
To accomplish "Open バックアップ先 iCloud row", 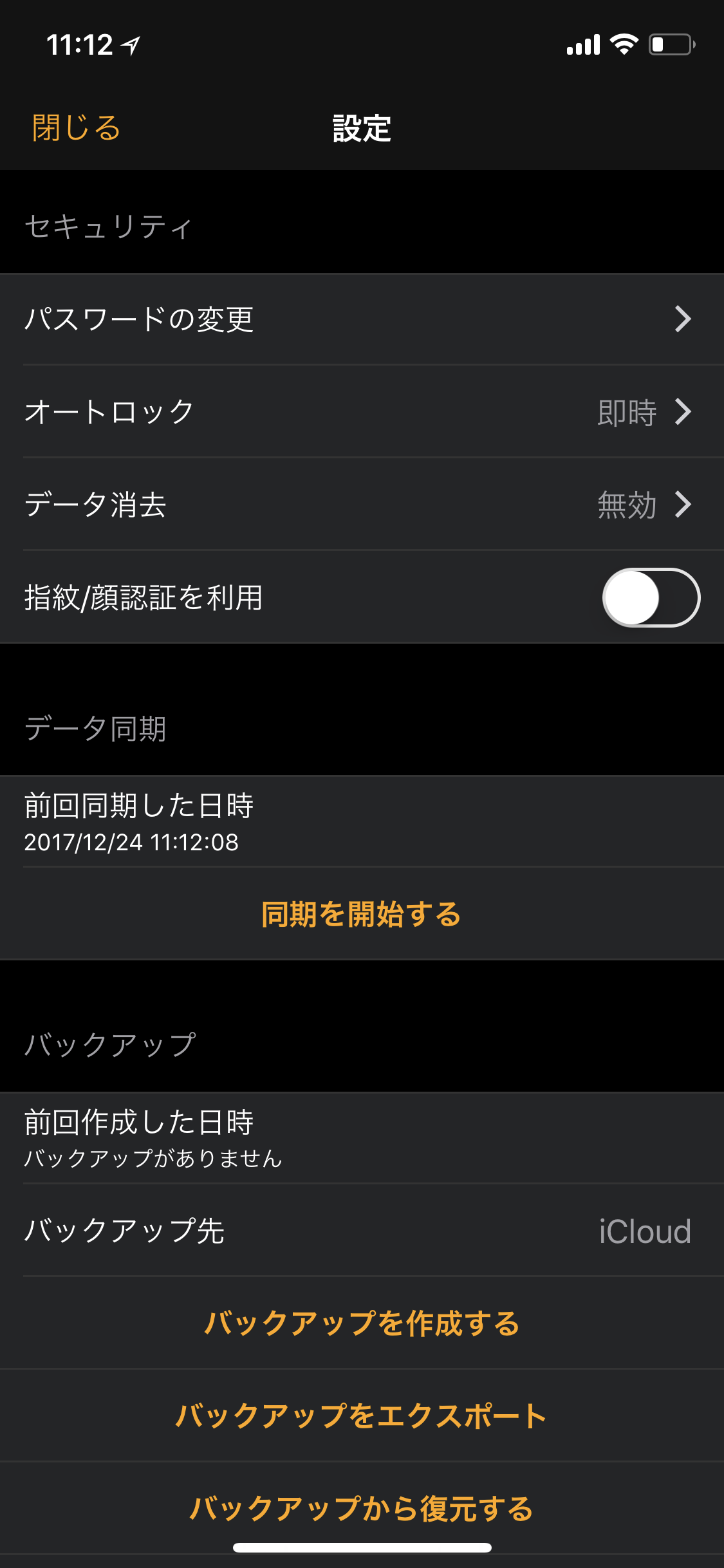I will click(362, 1231).
